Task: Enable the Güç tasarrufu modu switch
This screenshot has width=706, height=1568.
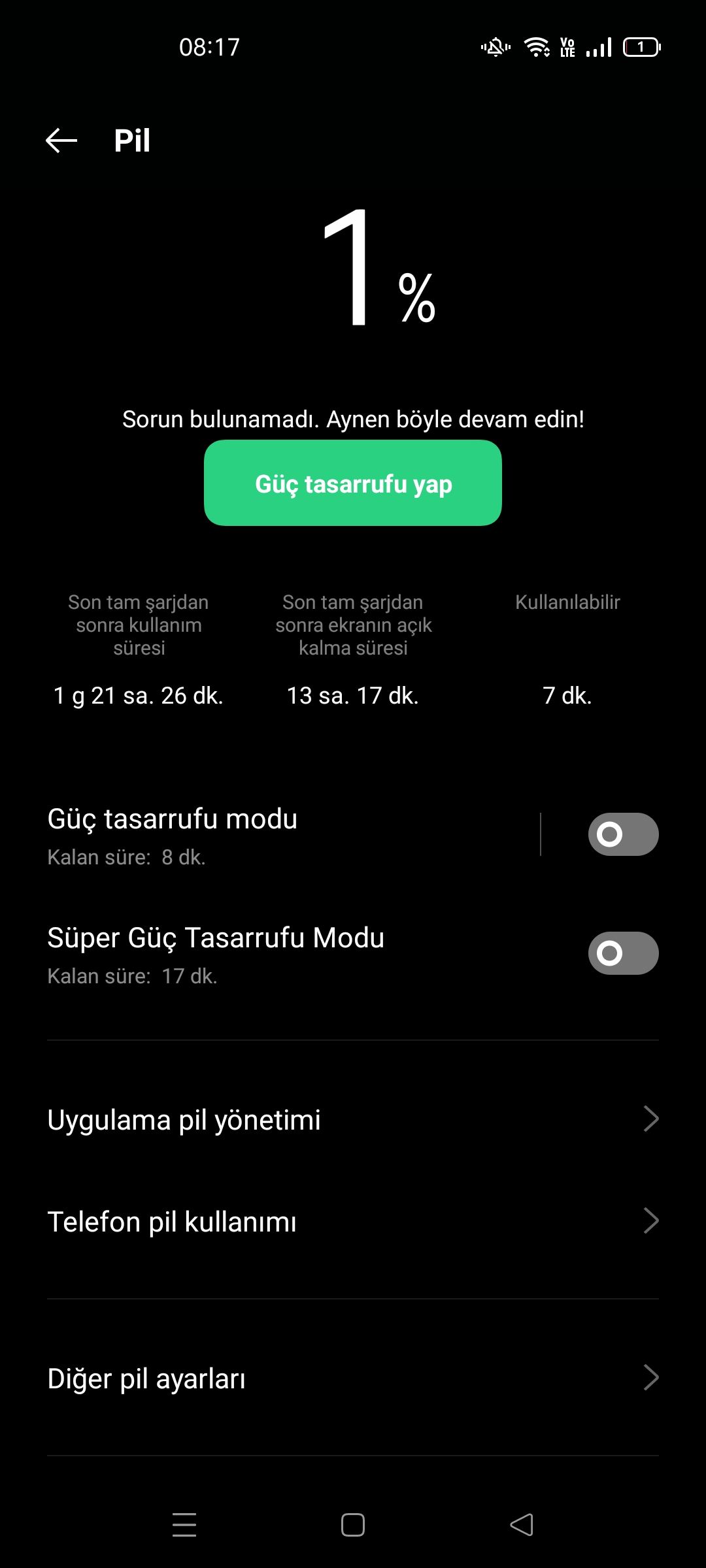Action: (x=623, y=834)
